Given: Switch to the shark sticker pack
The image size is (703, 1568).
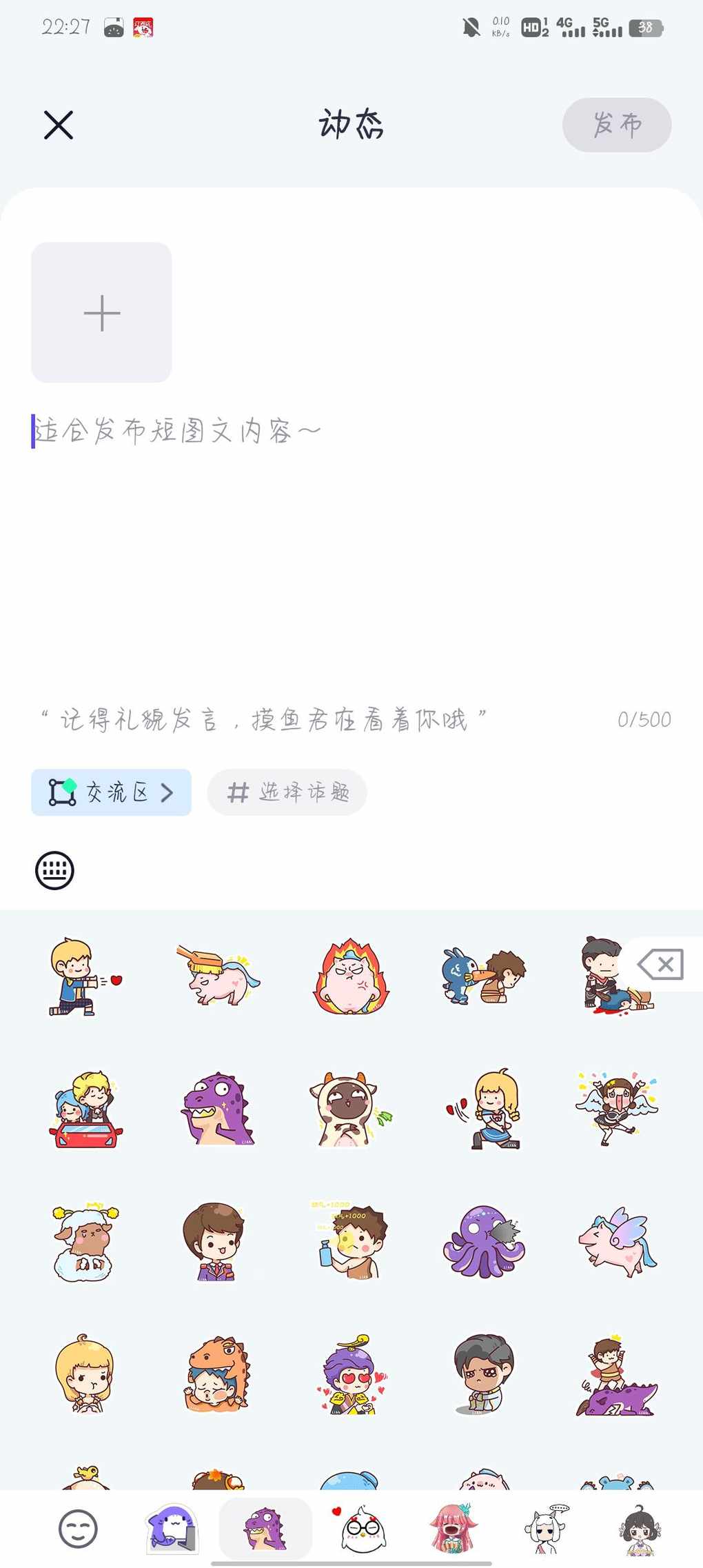Looking at the screenshot, I should (172, 1529).
